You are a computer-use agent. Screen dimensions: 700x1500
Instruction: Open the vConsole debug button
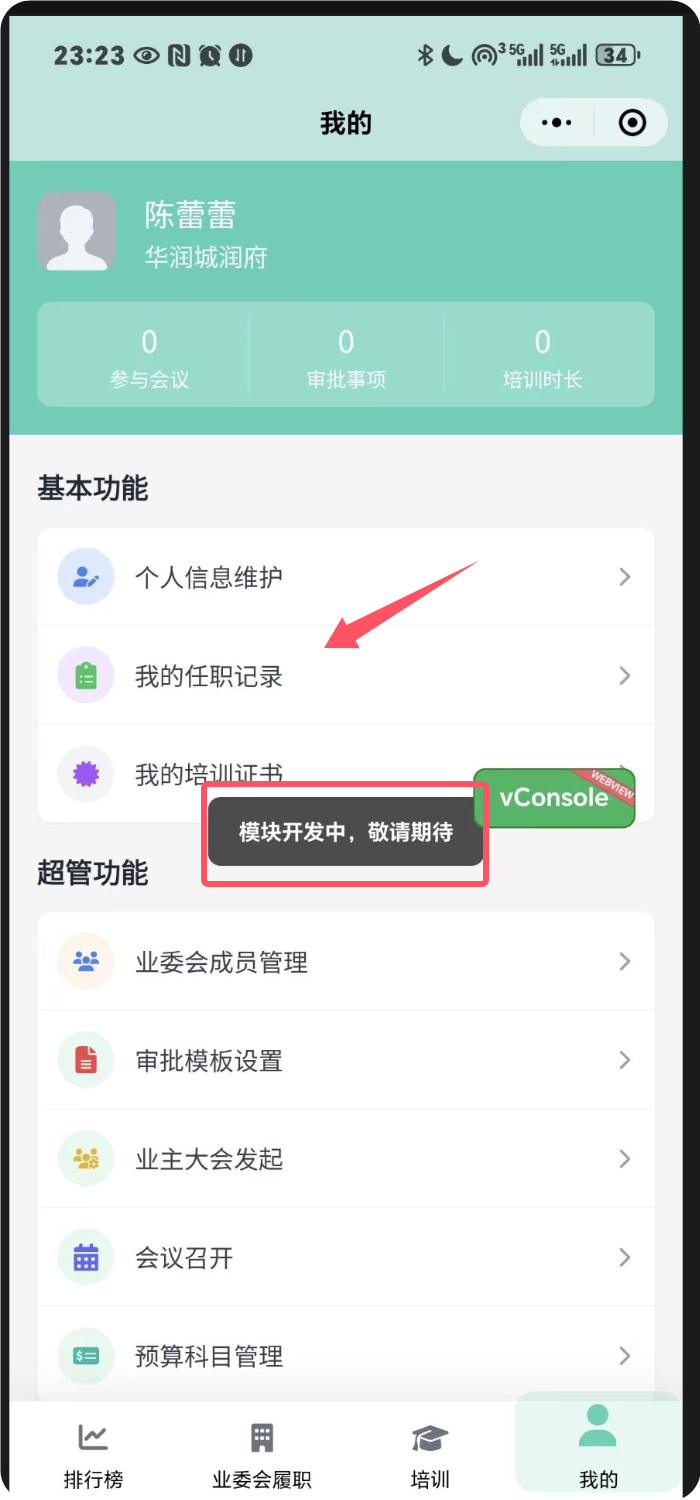pyautogui.click(x=554, y=797)
